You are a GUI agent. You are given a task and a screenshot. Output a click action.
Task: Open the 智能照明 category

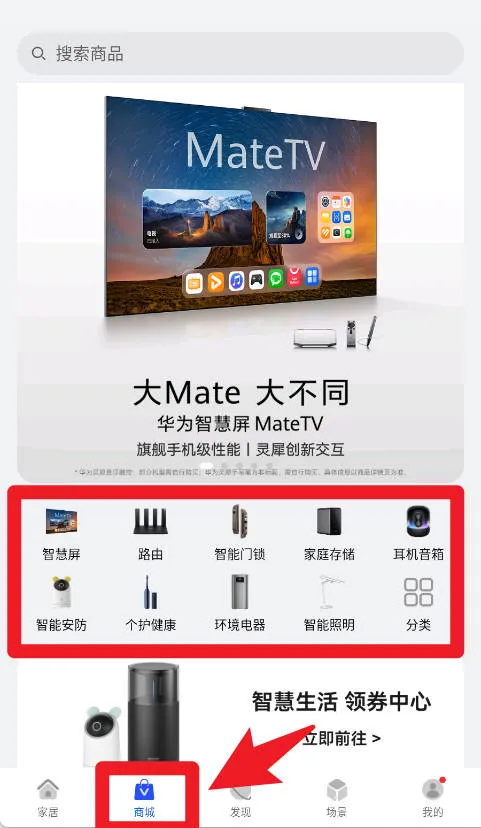pyautogui.click(x=329, y=604)
